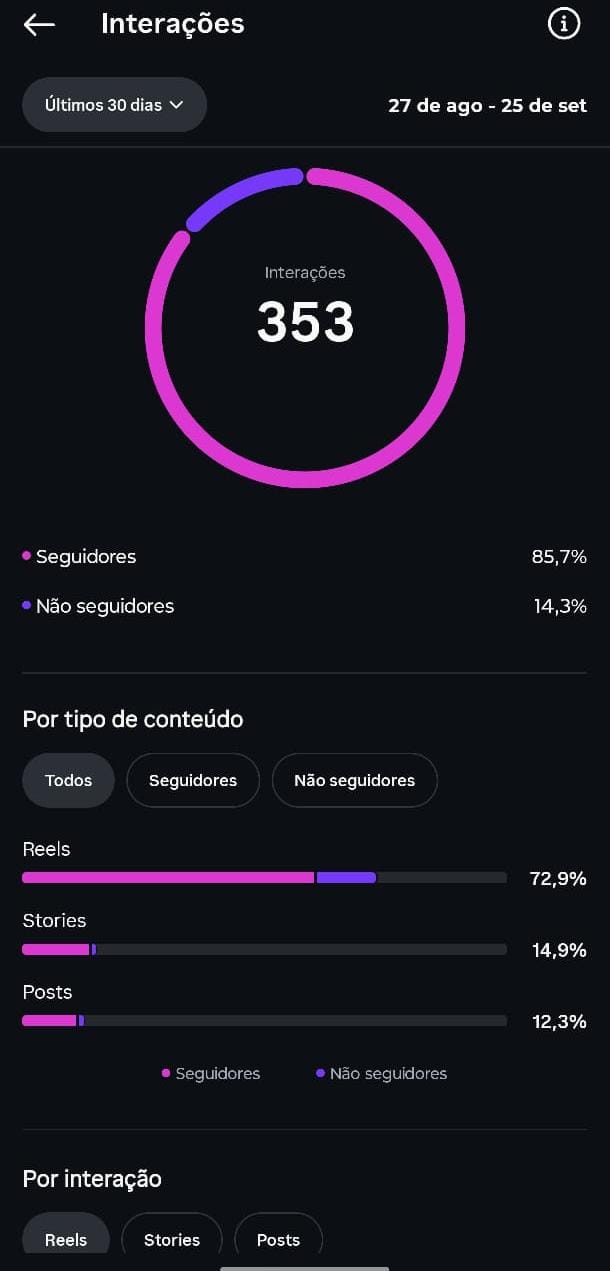Select the Todos content filter chip

(x=68, y=780)
